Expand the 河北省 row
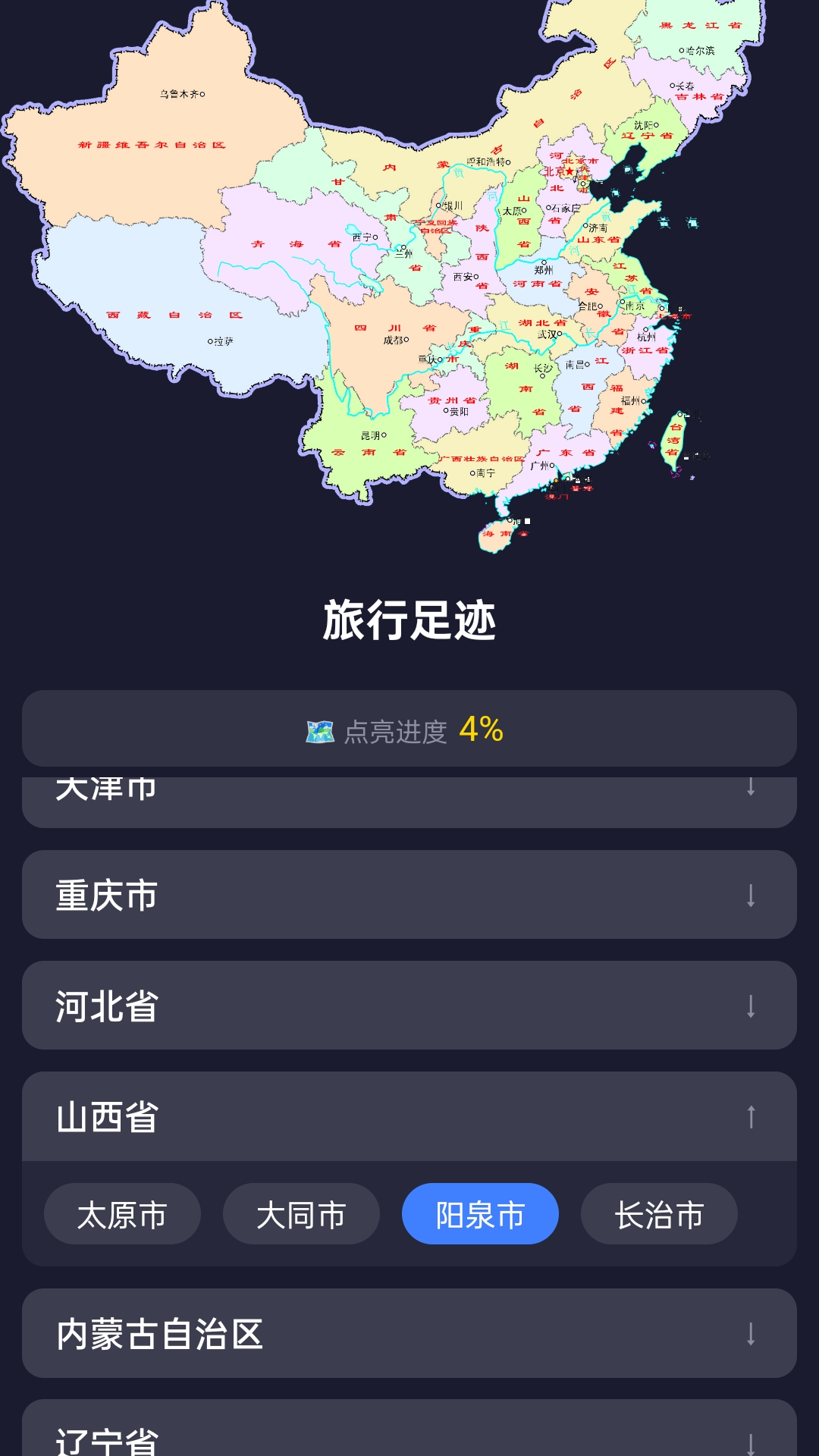Image resolution: width=819 pixels, height=1456 pixels. click(x=409, y=1006)
